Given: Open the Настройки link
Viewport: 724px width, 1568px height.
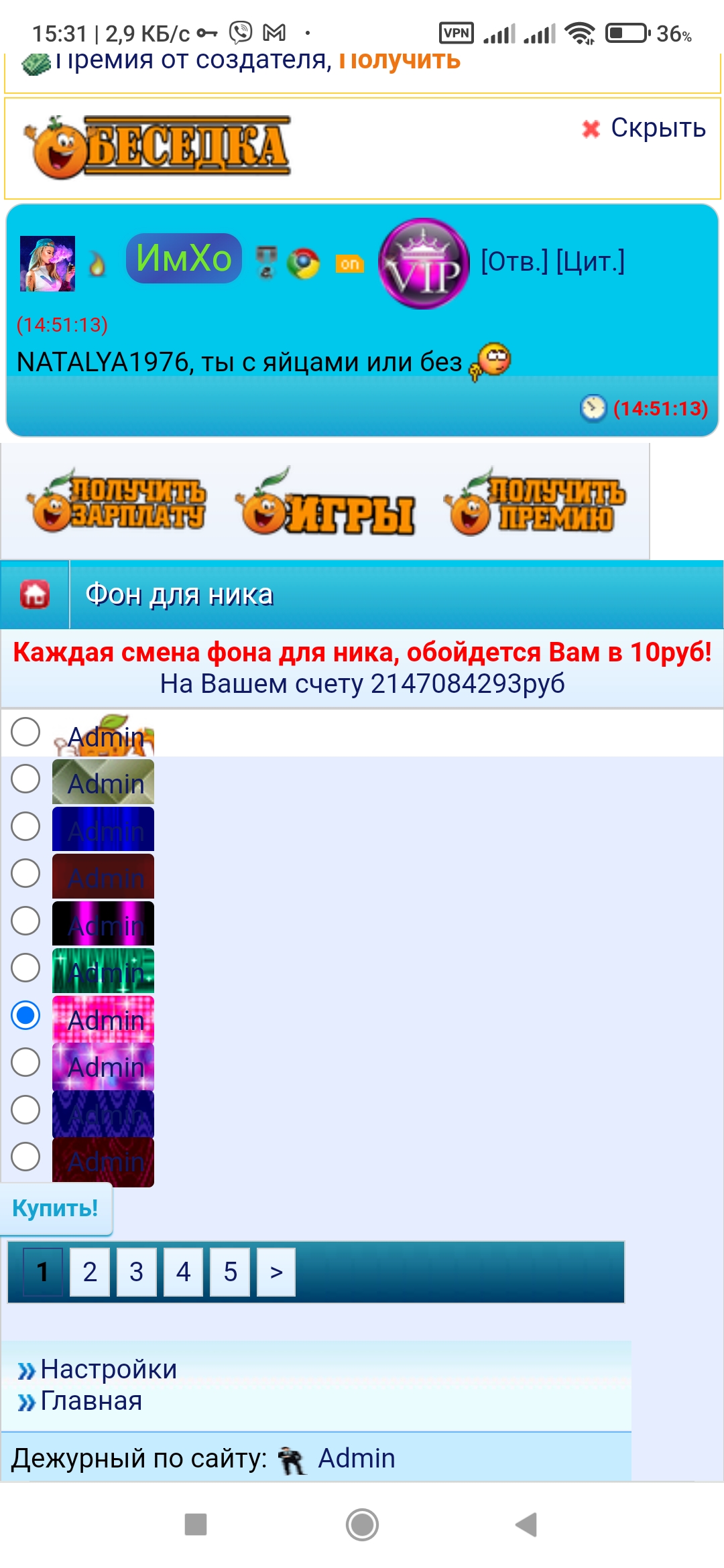Looking at the screenshot, I should [109, 1370].
